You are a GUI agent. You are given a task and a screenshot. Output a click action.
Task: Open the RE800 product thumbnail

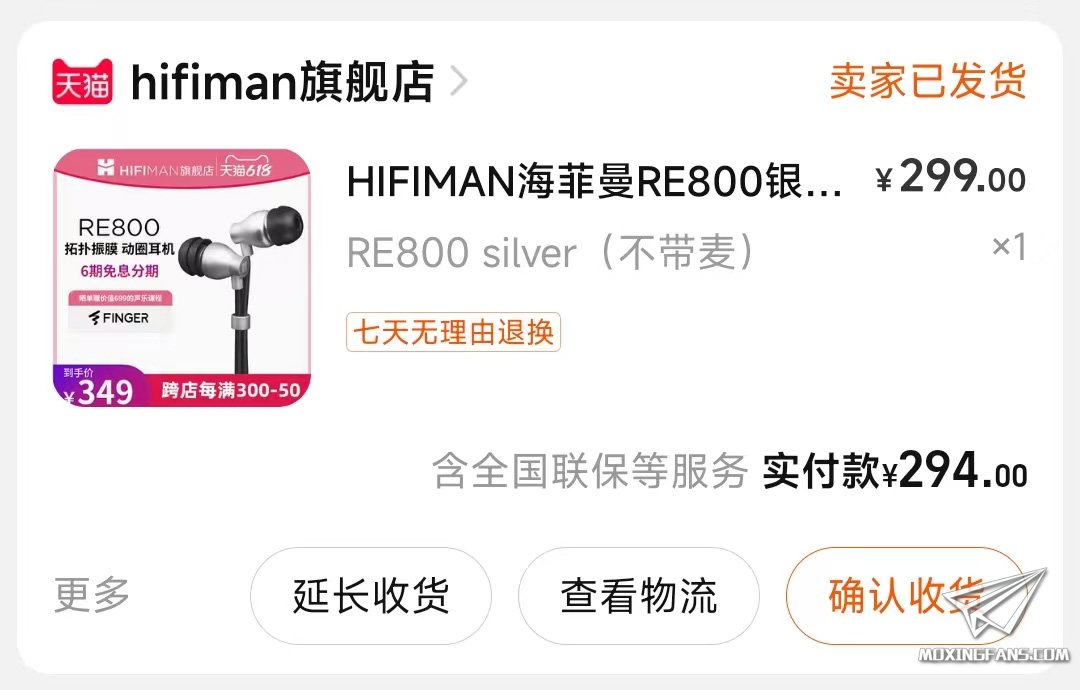(182, 277)
